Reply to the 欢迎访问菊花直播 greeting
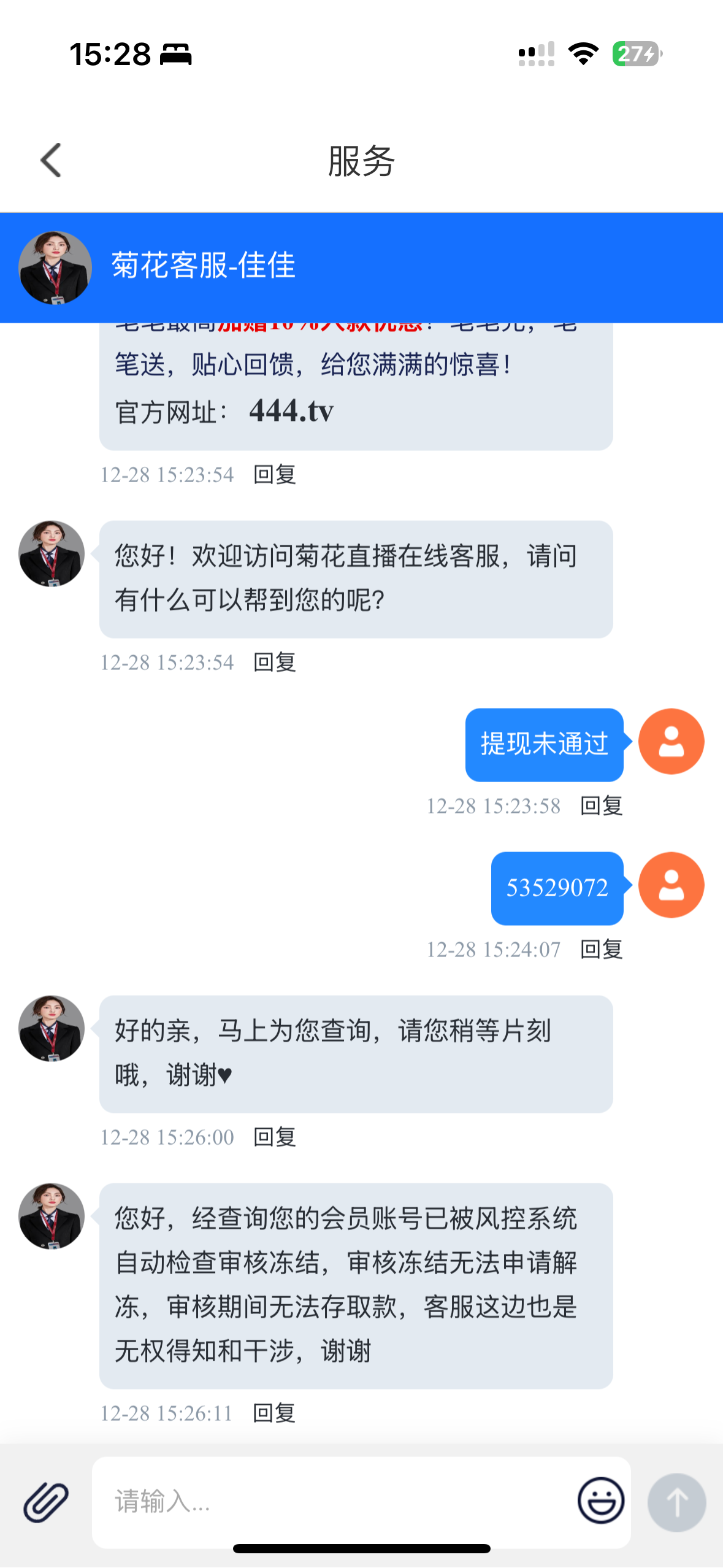This screenshot has height=1568, width=723. pyautogui.click(x=275, y=663)
